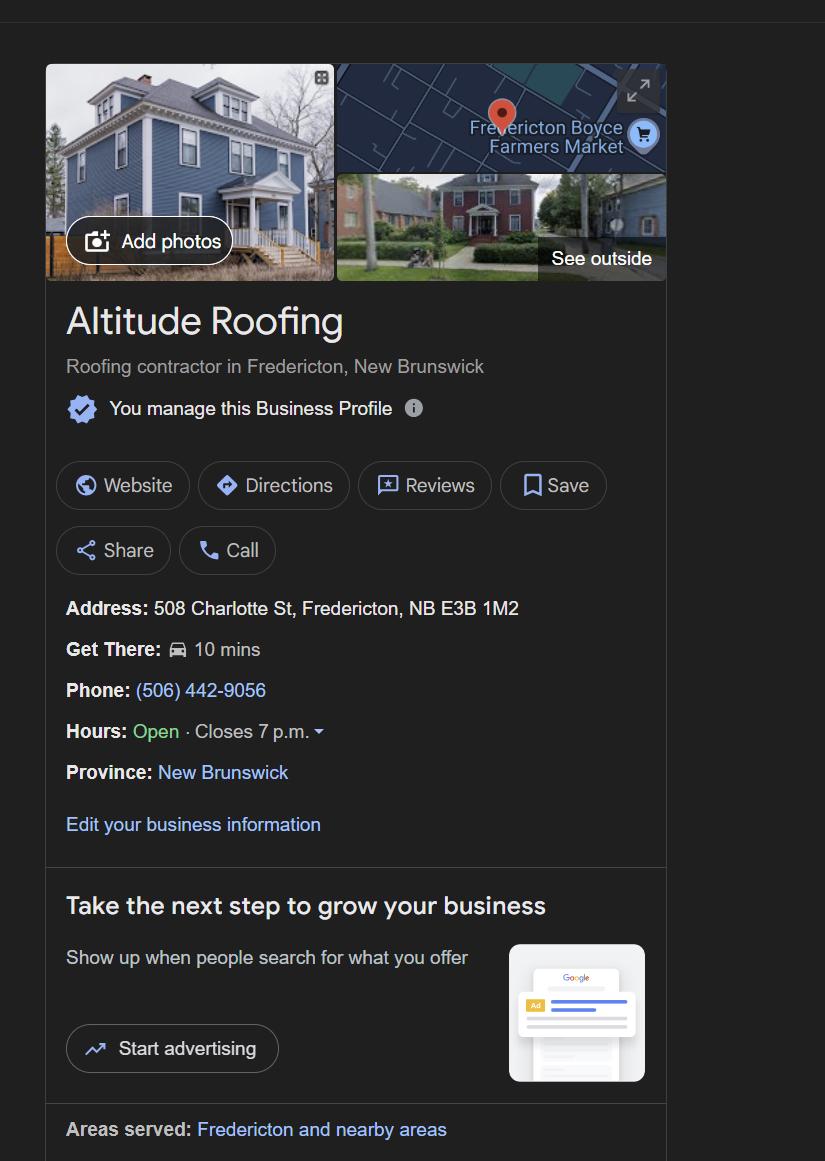Expand the business hours dropdown
The height and width of the screenshot is (1161, 825).
click(318, 732)
